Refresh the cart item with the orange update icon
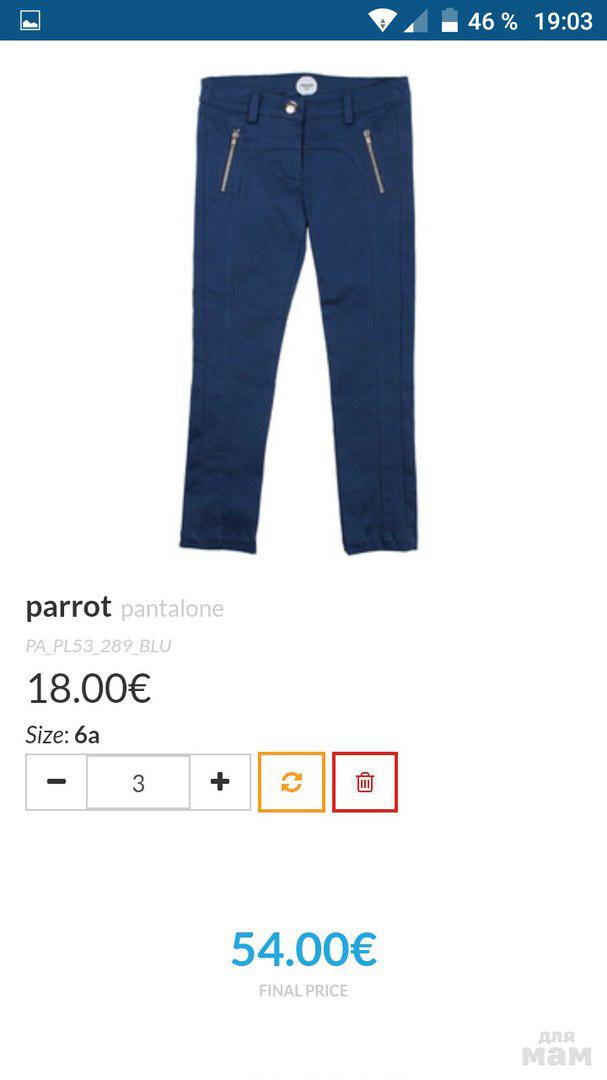 point(291,782)
